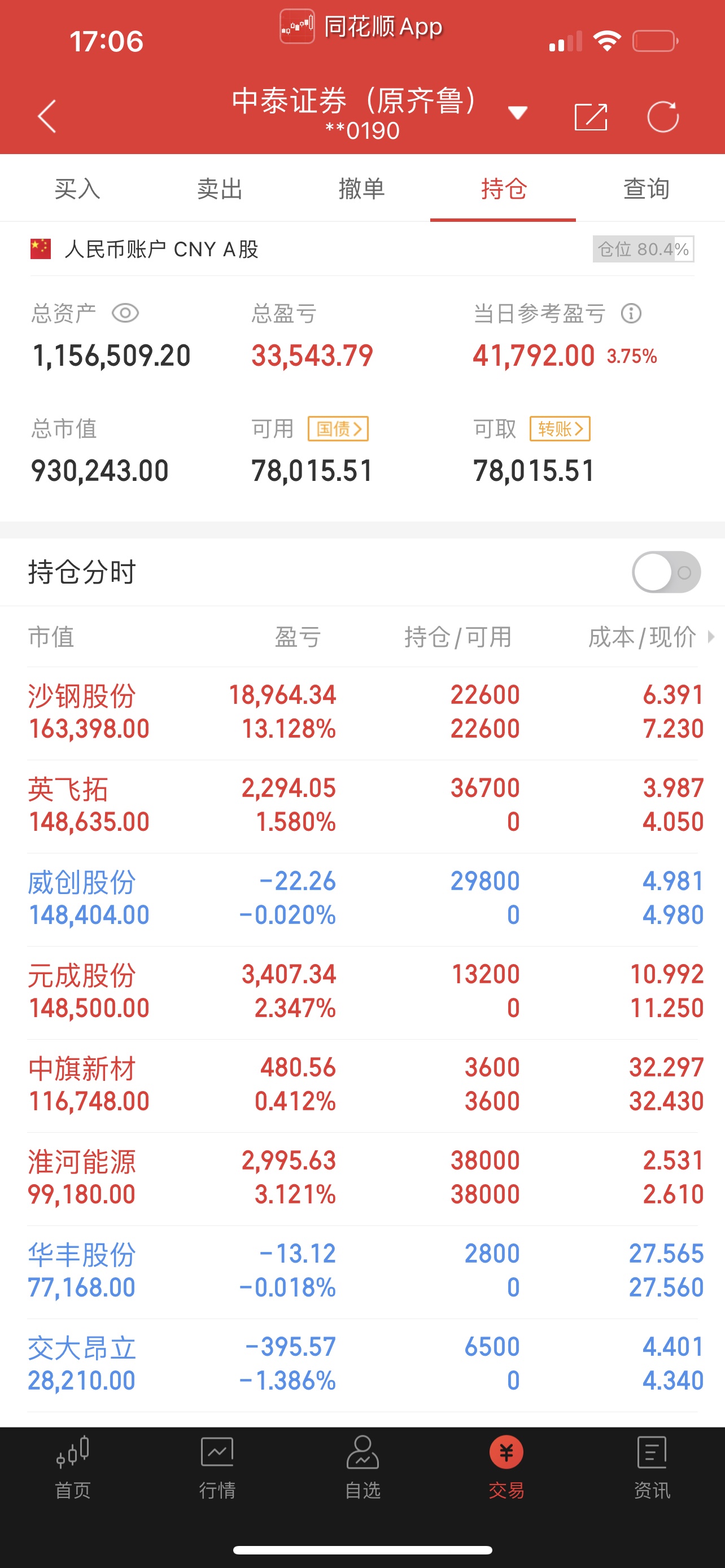Open the 行情 bottom tab
The height and width of the screenshot is (1568, 725).
pyautogui.click(x=217, y=1467)
